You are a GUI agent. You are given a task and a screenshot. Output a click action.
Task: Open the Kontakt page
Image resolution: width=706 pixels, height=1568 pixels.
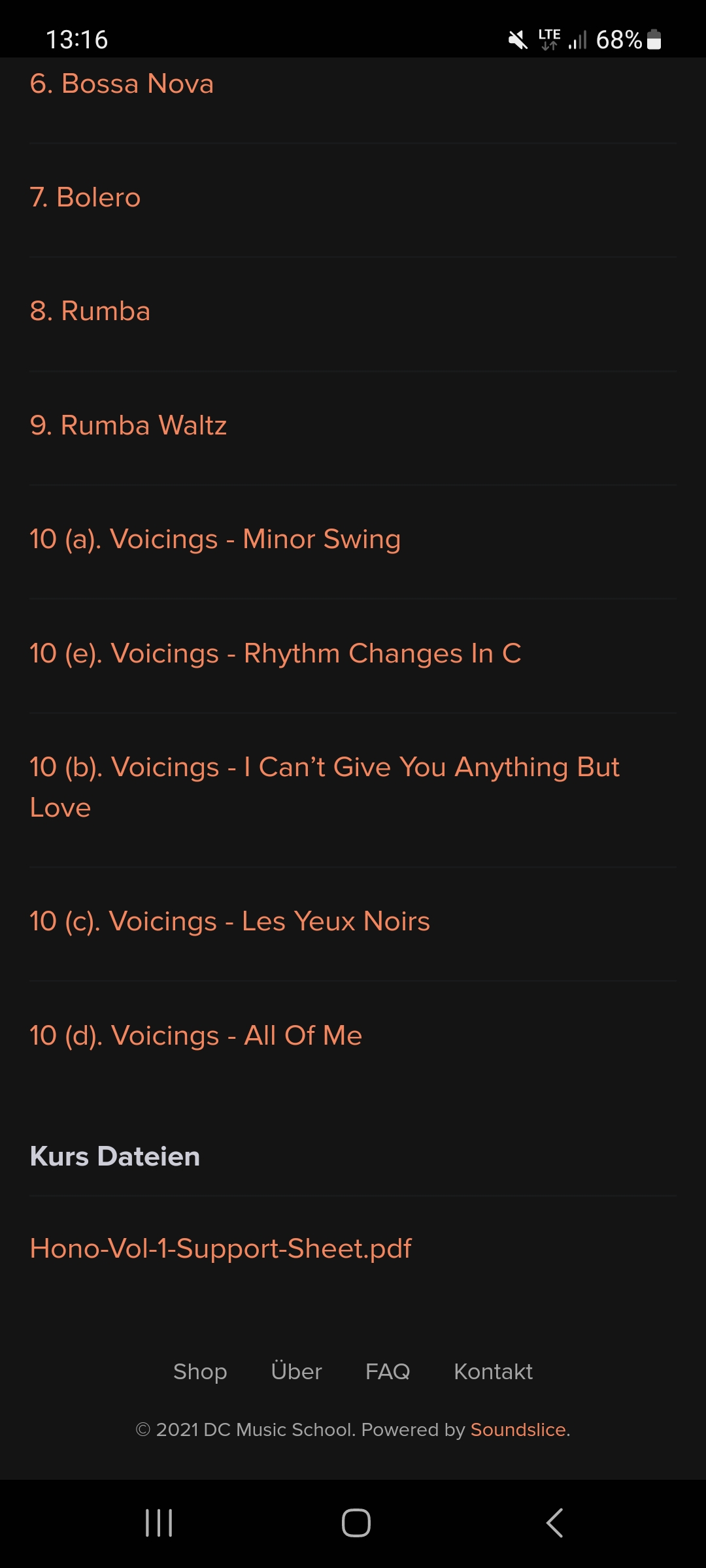pyautogui.click(x=493, y=1371)
